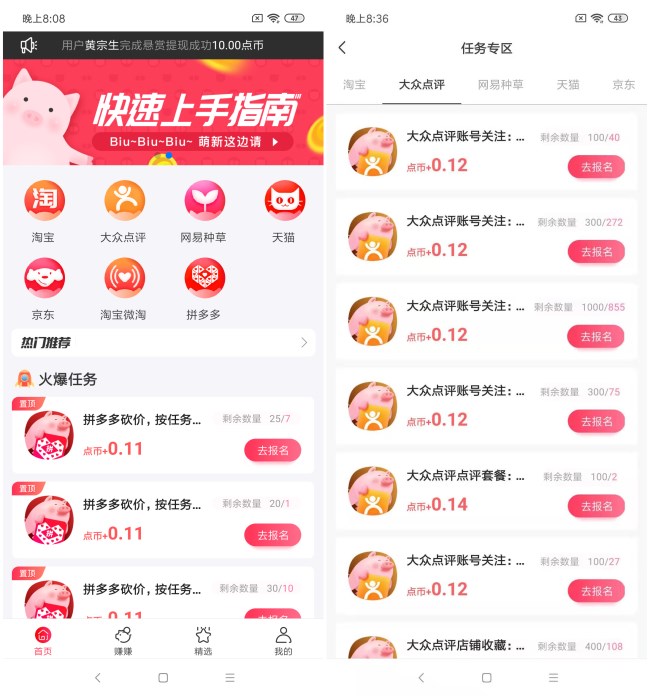This screenshot has height=700, width=650.
Task: Switch to the 精选 bottom tab
Action: click(x=203, y=640)
